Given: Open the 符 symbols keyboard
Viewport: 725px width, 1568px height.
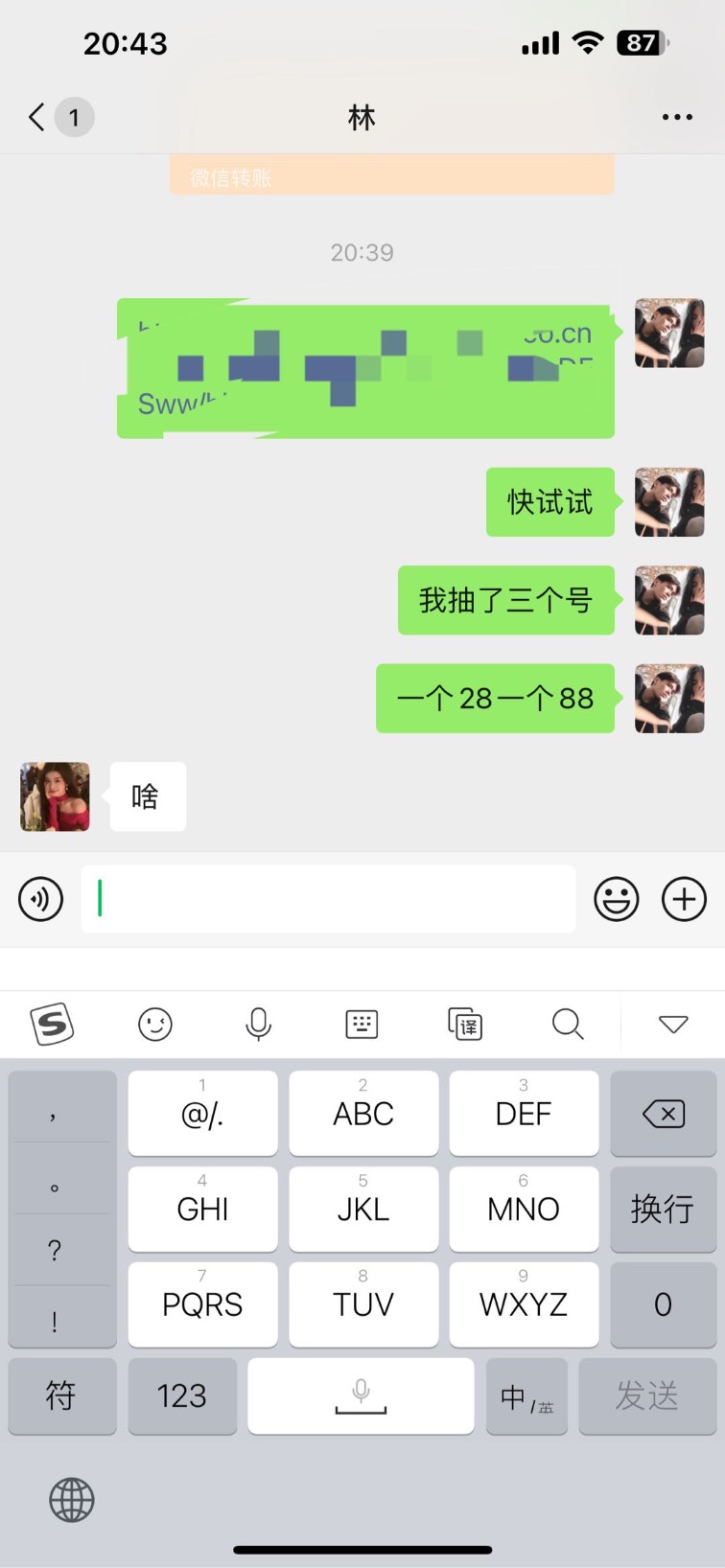Looking at the screenshot, I should click(x=61, y=1395).
